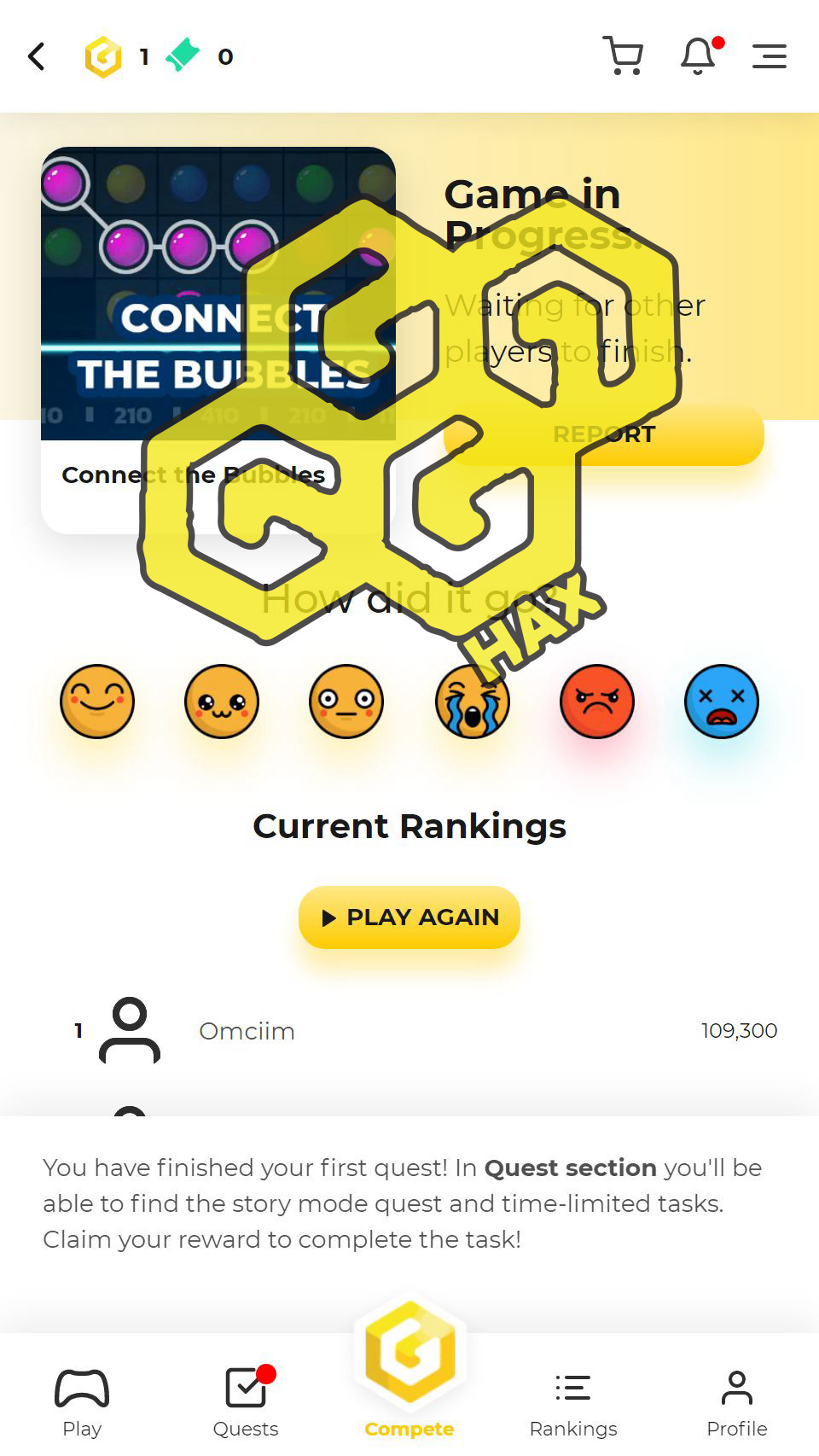Switch to the Rankings tab
This screenshot has width=819, height=1456.
(573, 1402)
